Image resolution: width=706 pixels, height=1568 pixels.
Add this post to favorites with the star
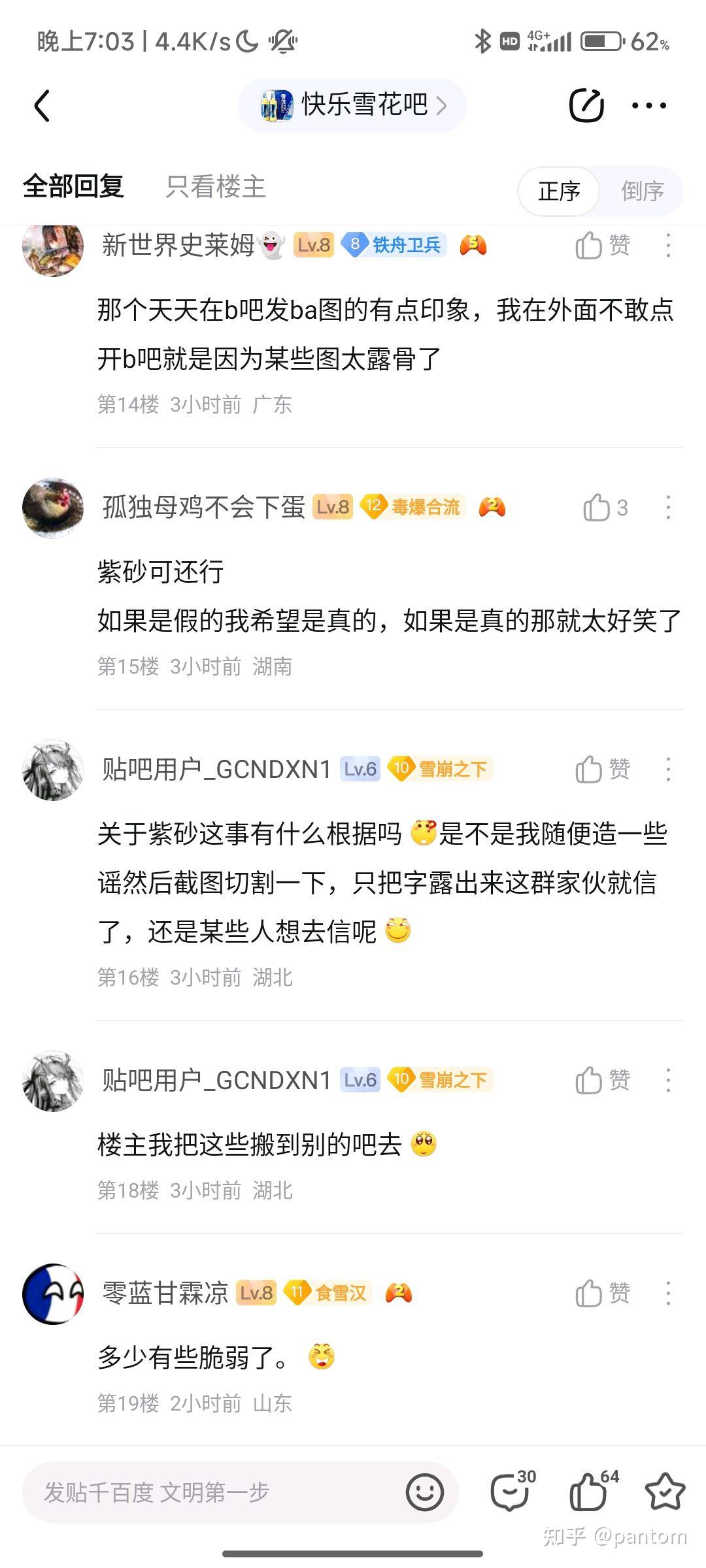point(665,1491)
